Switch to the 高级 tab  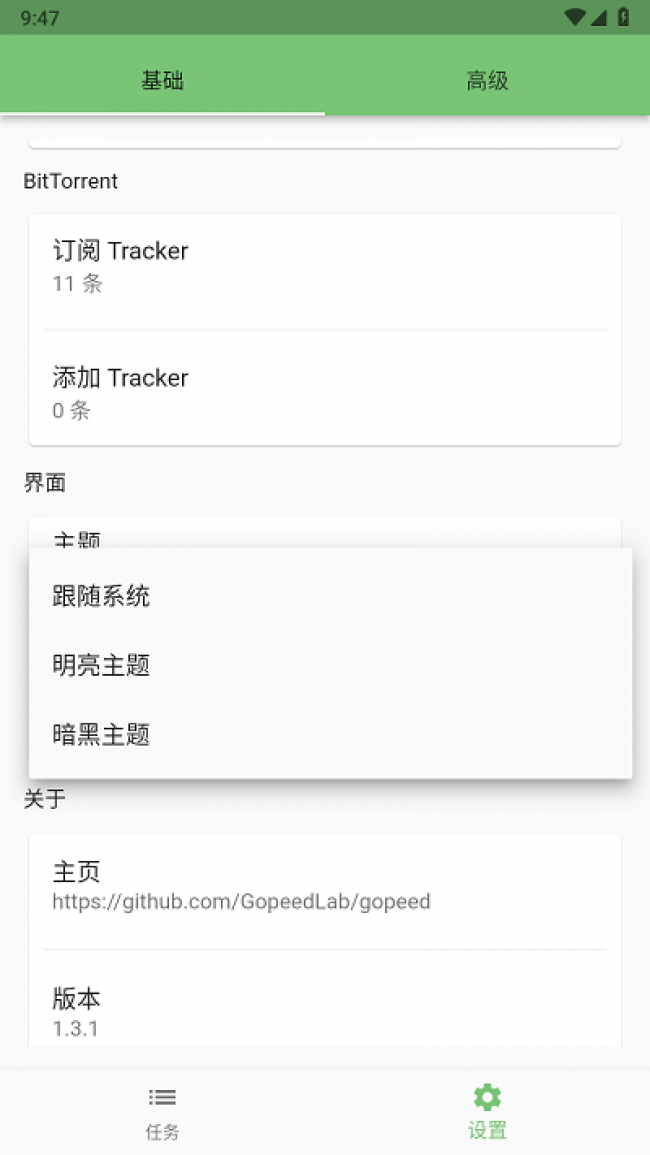click(x=487, y=81)
